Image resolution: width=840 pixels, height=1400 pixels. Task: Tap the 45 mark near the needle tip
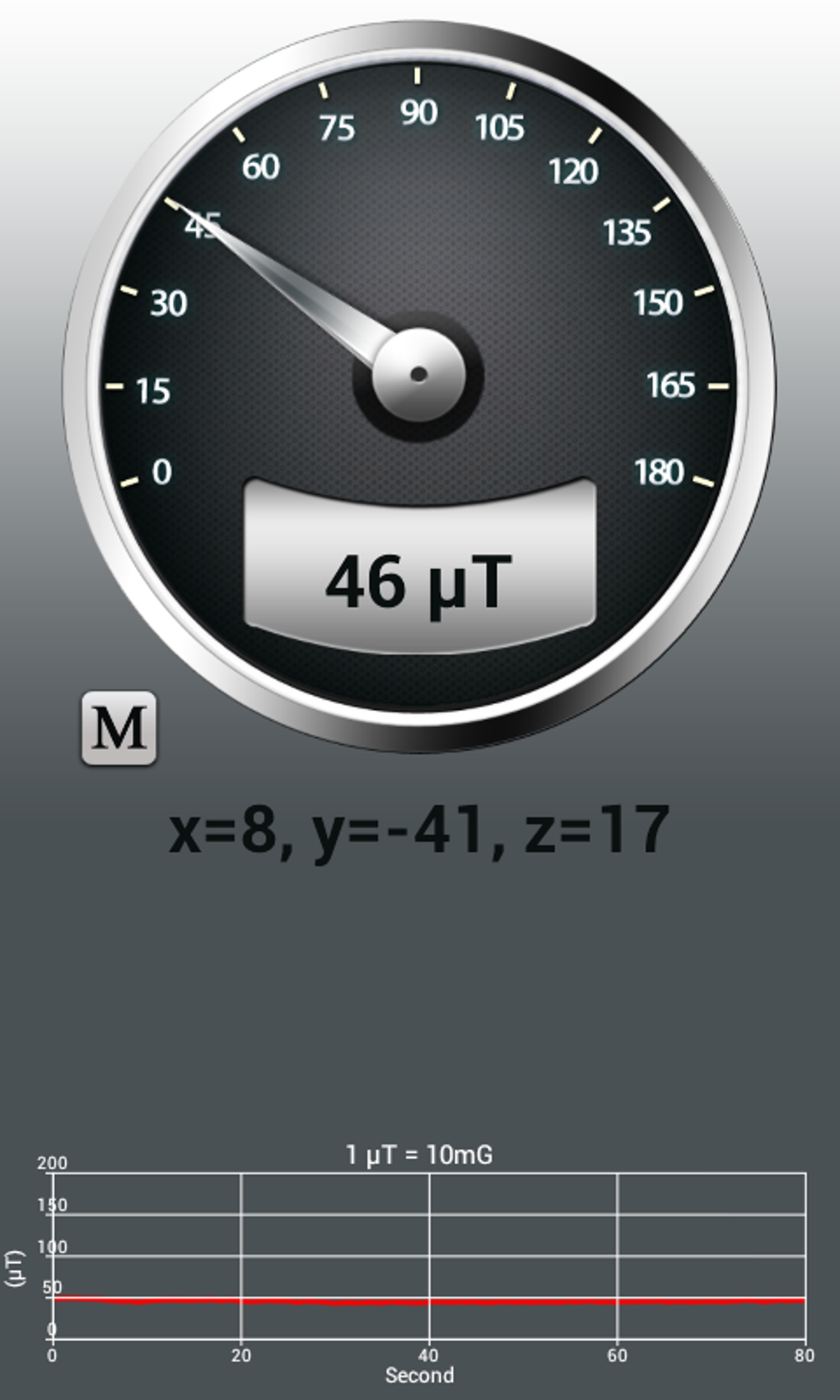pyautogui.click(x=204, y=222)
